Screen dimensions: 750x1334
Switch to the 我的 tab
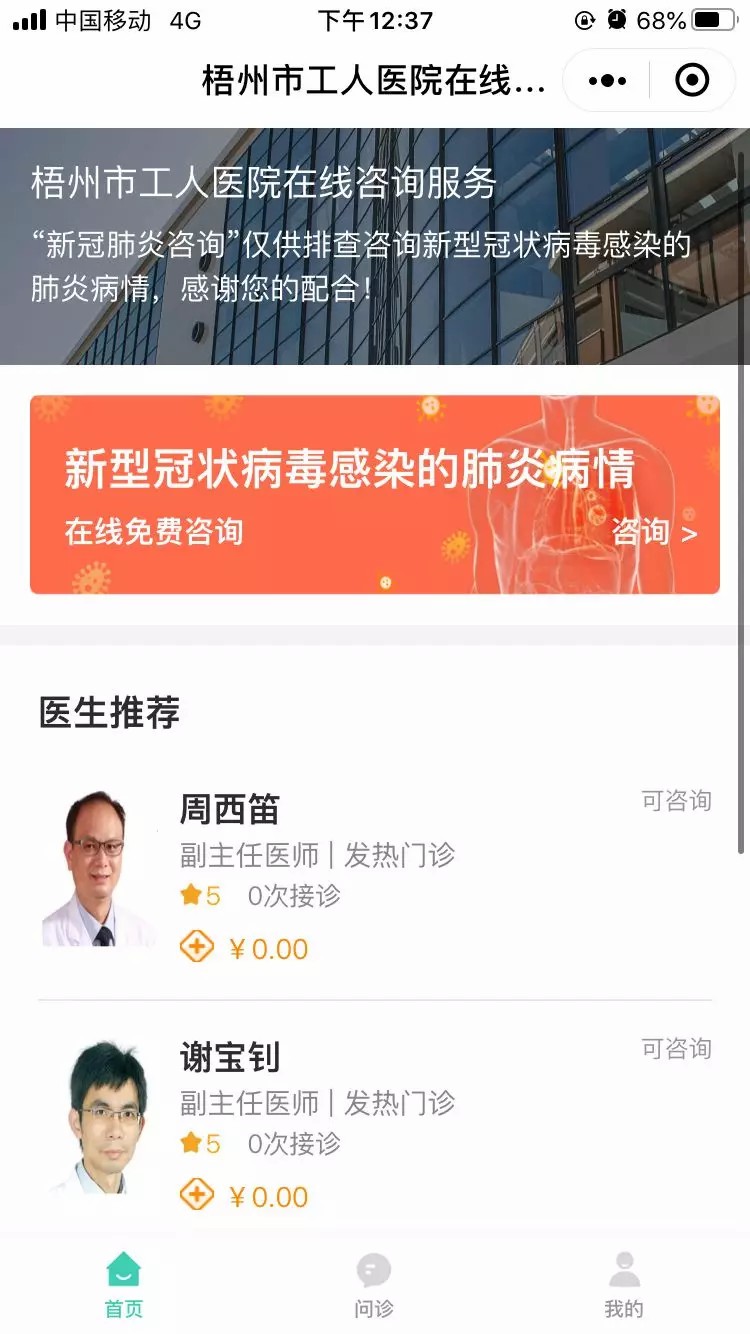[624, 1286]
